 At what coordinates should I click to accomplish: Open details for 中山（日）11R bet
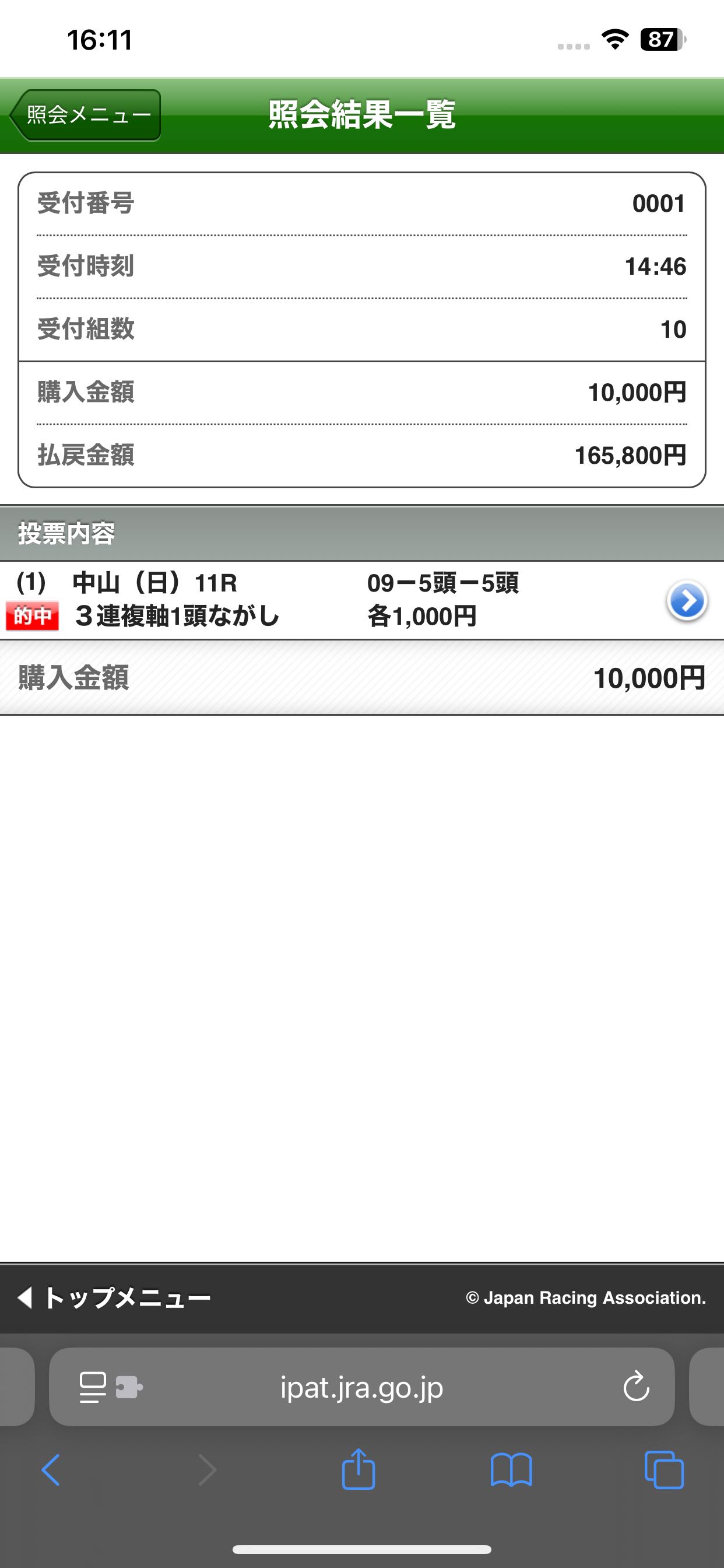[x=686, y=601]
